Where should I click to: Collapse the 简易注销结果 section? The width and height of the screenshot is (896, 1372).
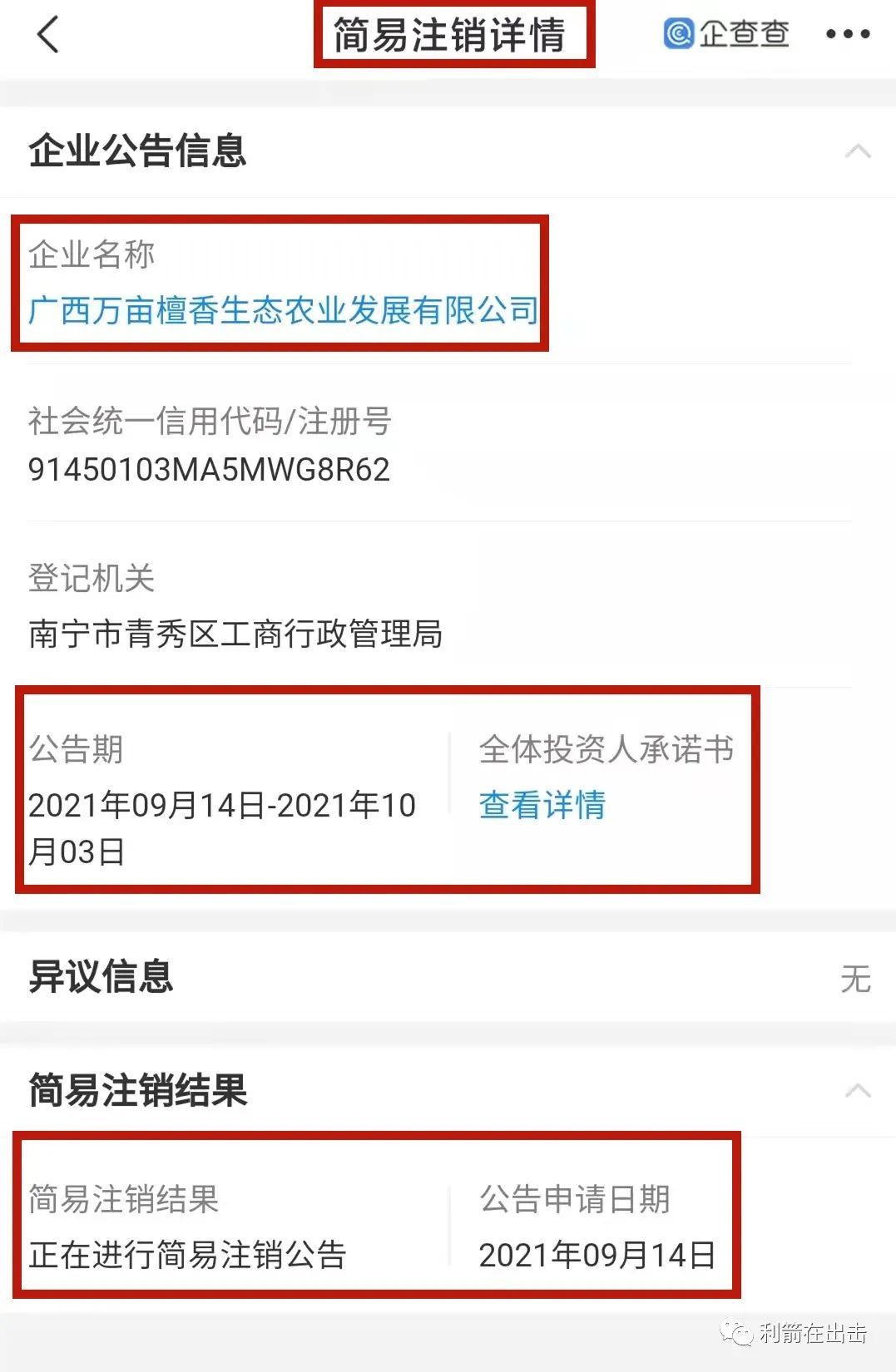tap(858, 1091)
